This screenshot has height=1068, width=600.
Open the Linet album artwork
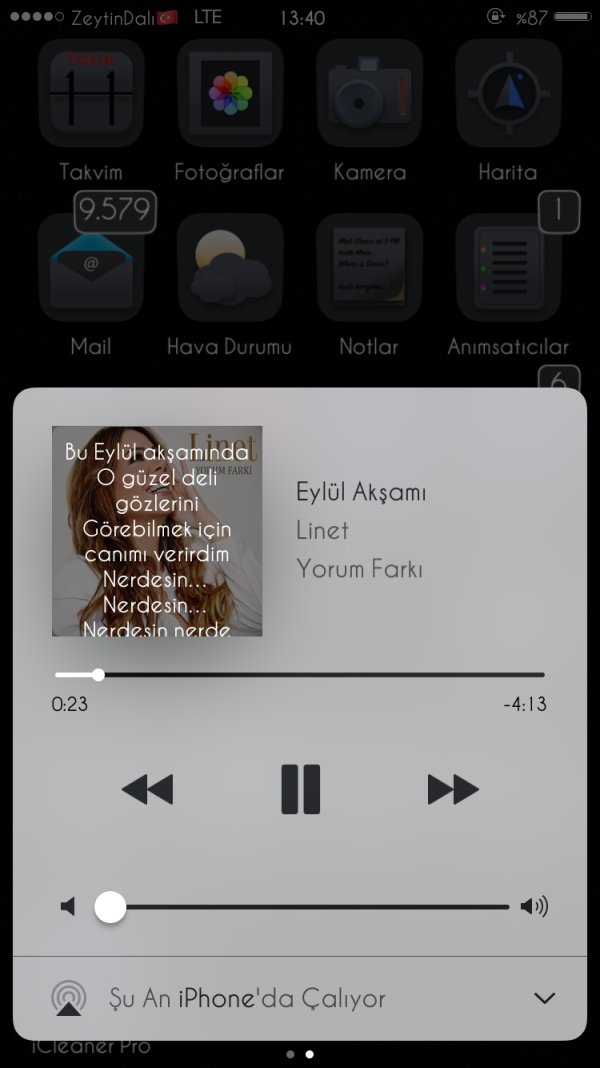click(157, 531)
